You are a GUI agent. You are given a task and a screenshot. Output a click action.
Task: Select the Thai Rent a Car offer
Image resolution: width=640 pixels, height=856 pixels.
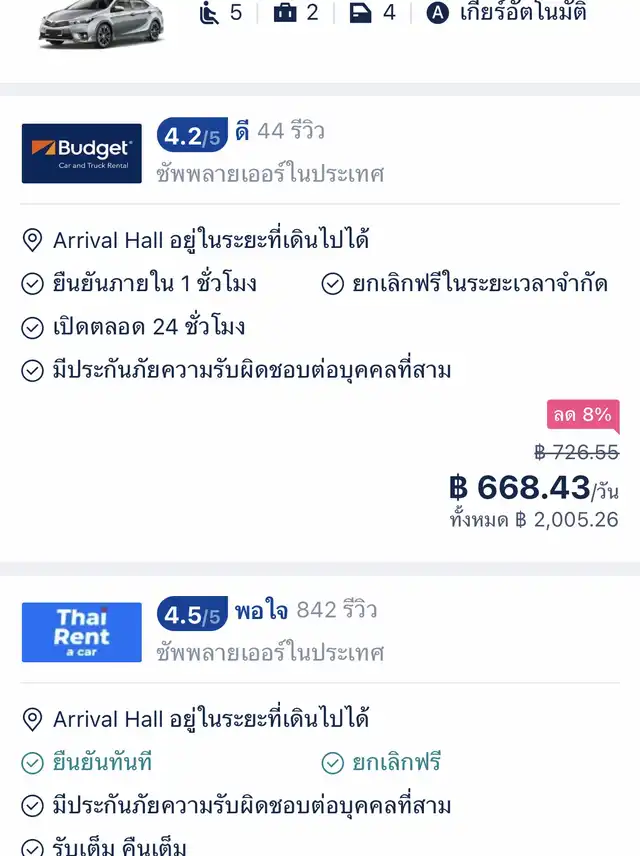[x=320, y=716]
